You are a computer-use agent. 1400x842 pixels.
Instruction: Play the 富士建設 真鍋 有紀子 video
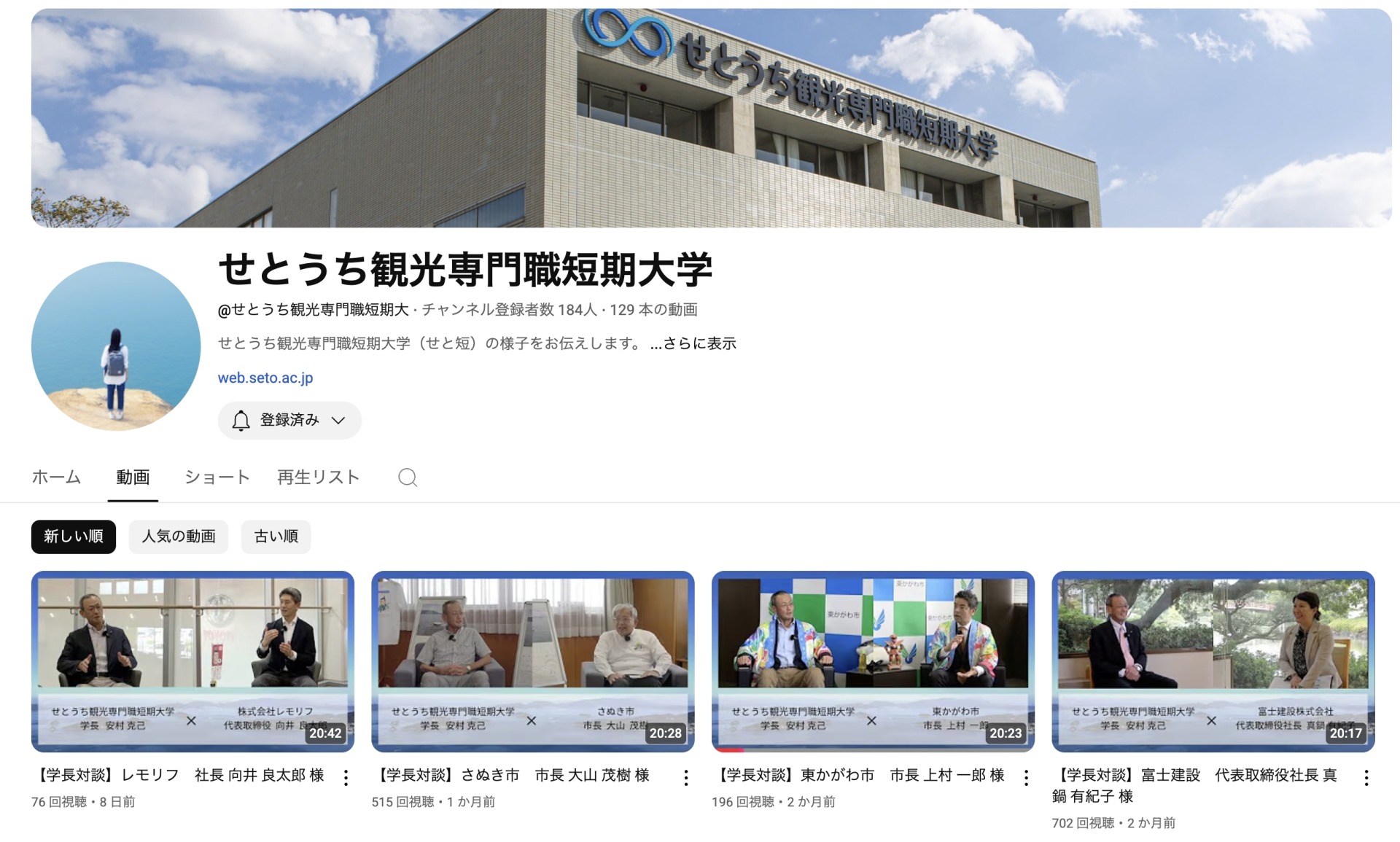click(1213, 661)
